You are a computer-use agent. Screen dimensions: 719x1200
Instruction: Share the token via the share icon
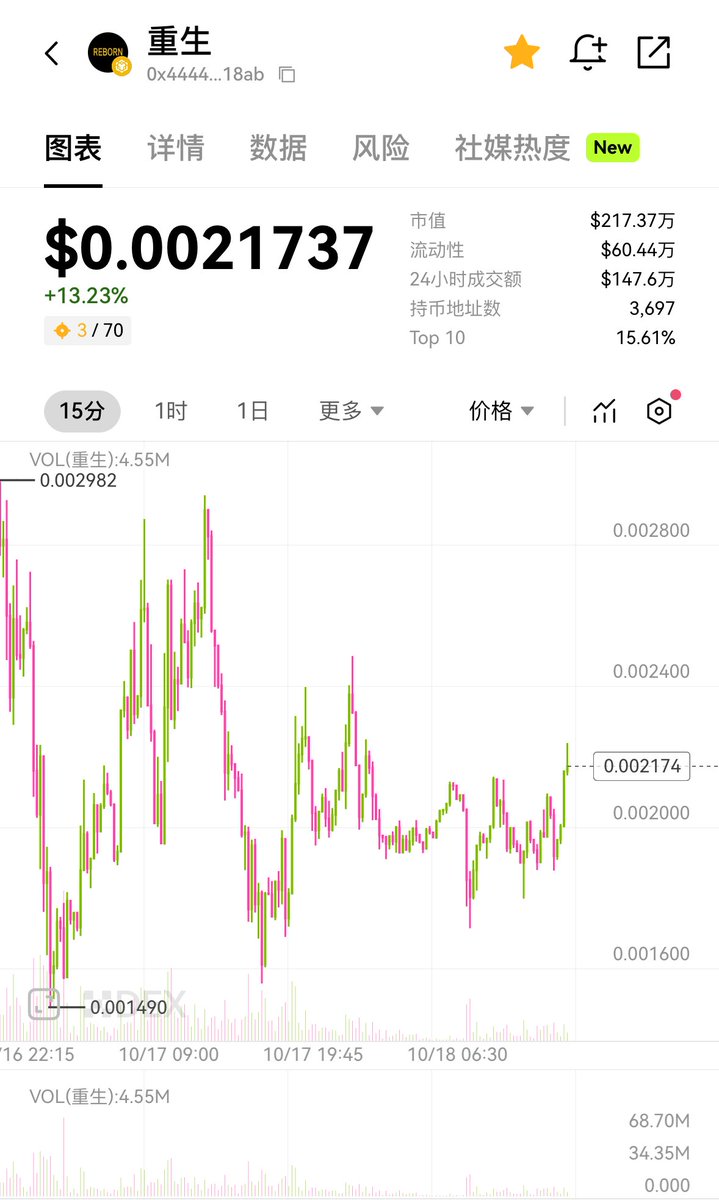click(653, 52)
